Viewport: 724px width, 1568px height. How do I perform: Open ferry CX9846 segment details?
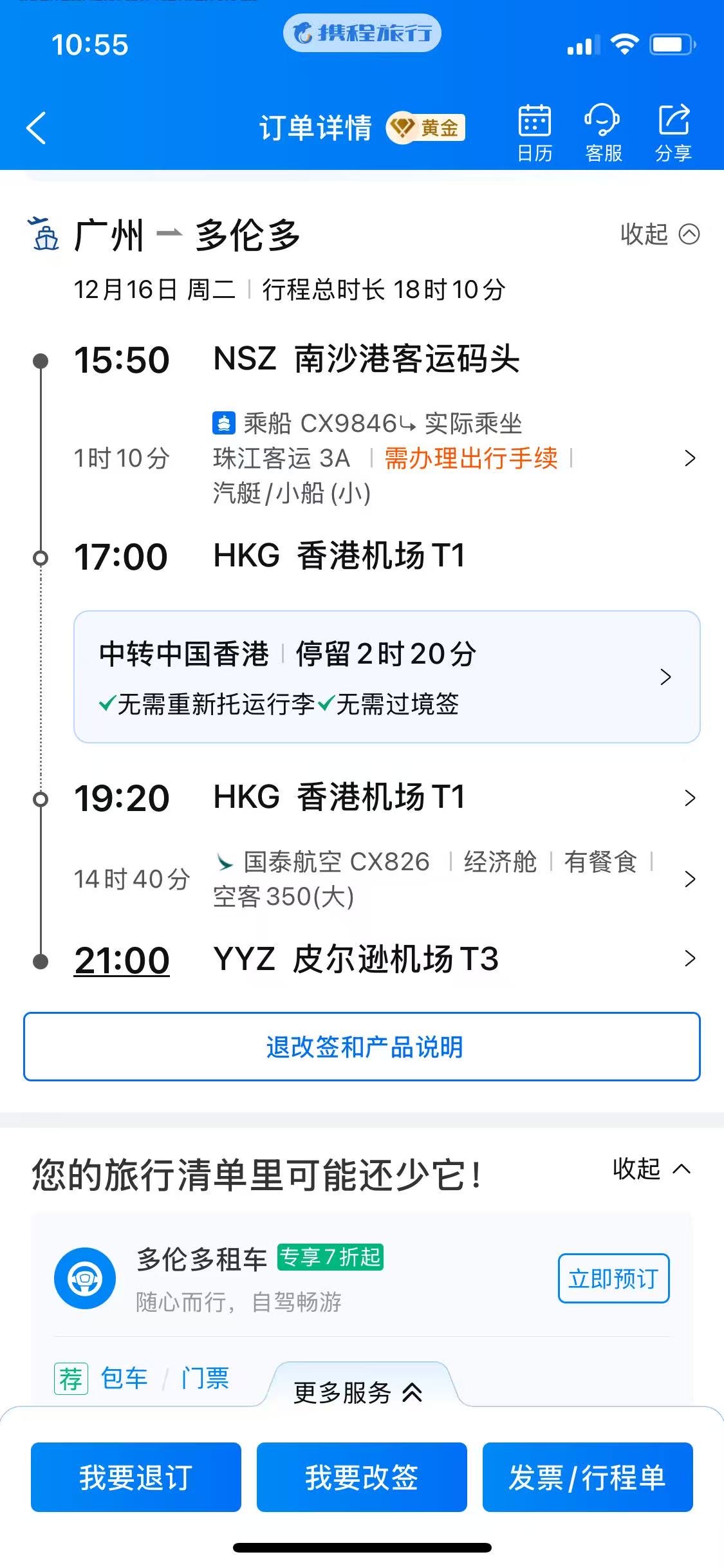tap(689, 458)
